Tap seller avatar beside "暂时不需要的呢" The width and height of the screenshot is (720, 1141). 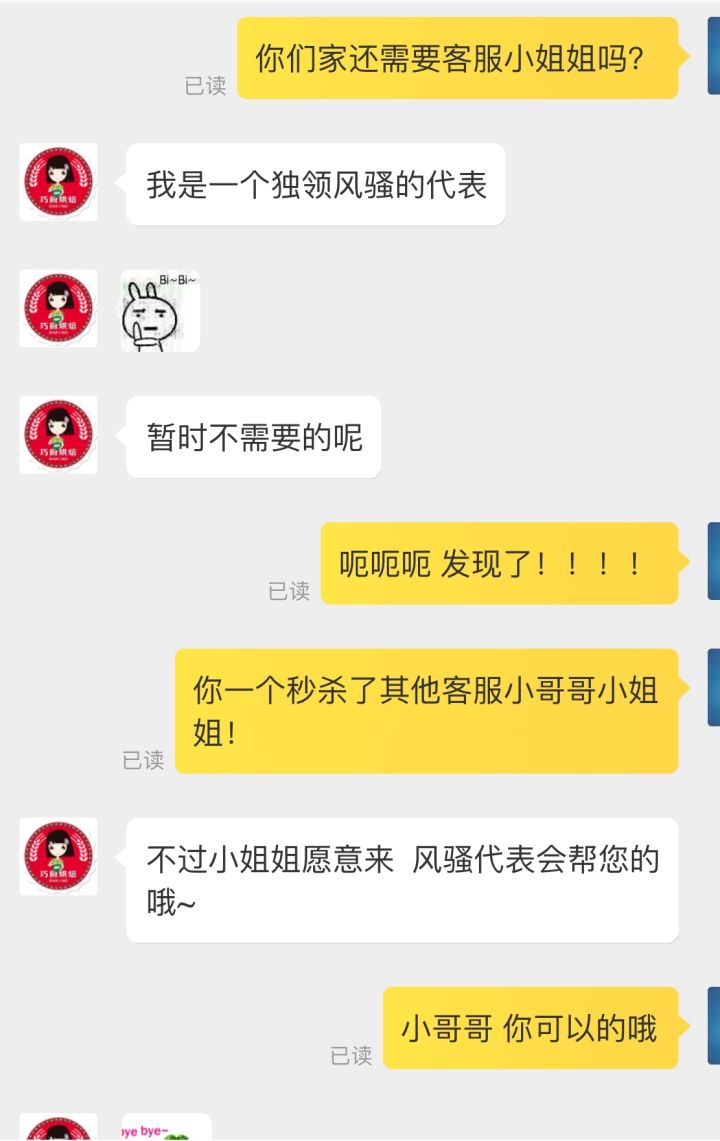58,435
